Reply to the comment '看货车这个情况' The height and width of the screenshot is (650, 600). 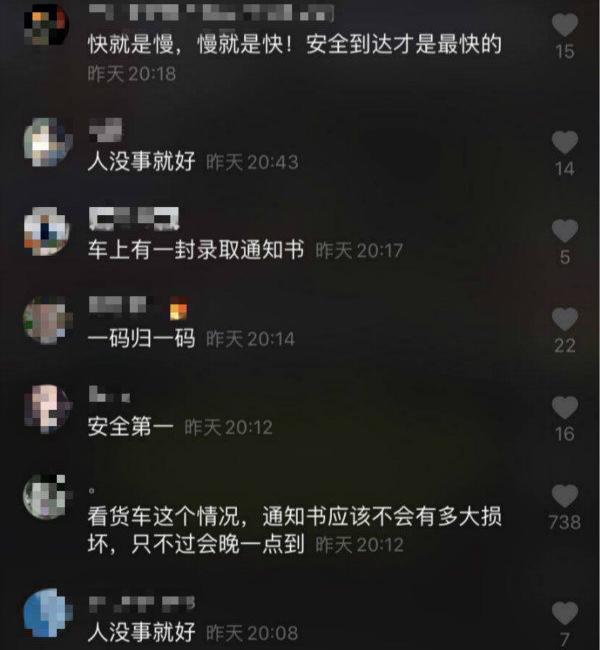[300, 518]
